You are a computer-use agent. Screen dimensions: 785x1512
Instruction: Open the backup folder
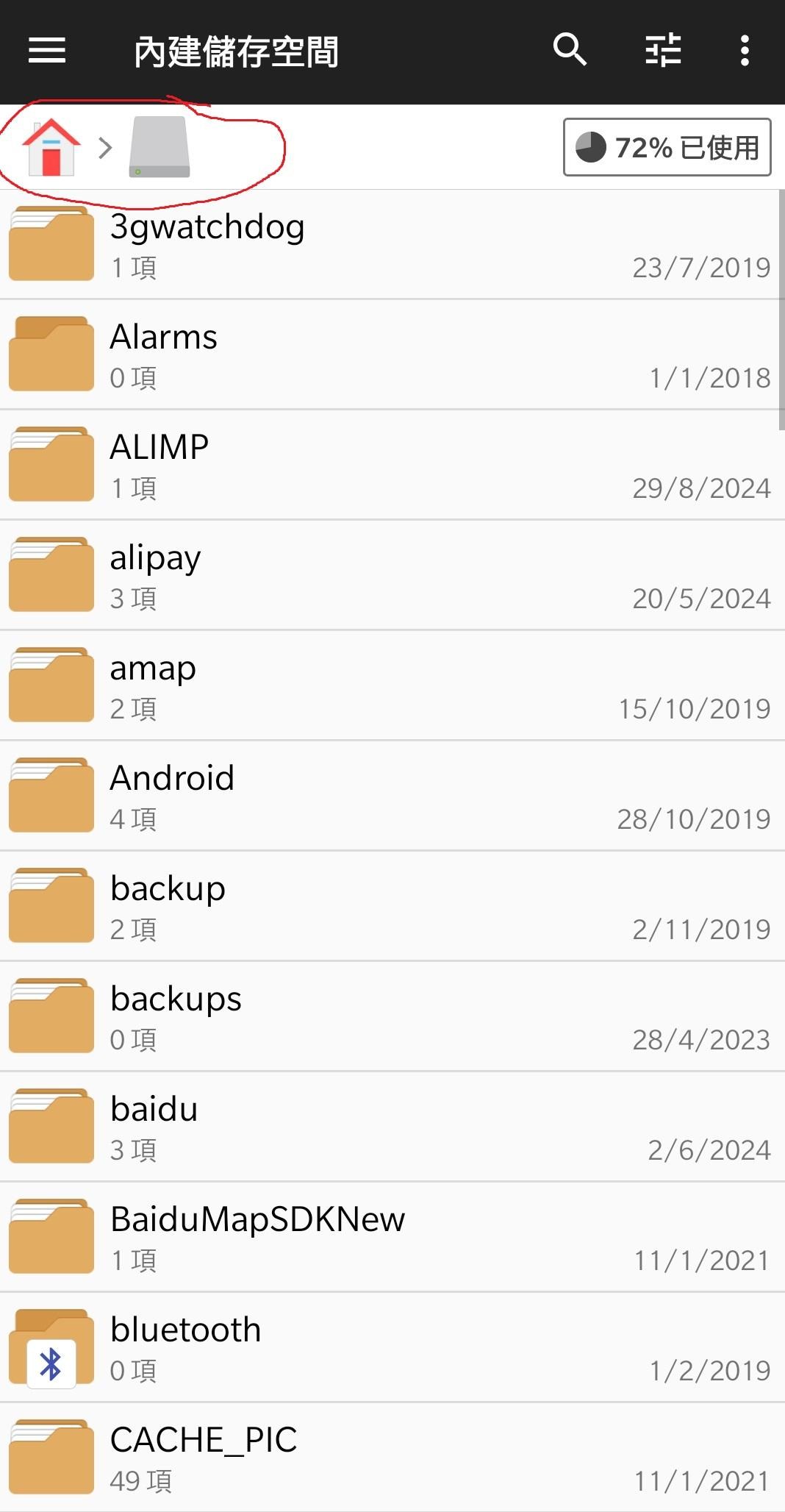click(x=390, y=907)
